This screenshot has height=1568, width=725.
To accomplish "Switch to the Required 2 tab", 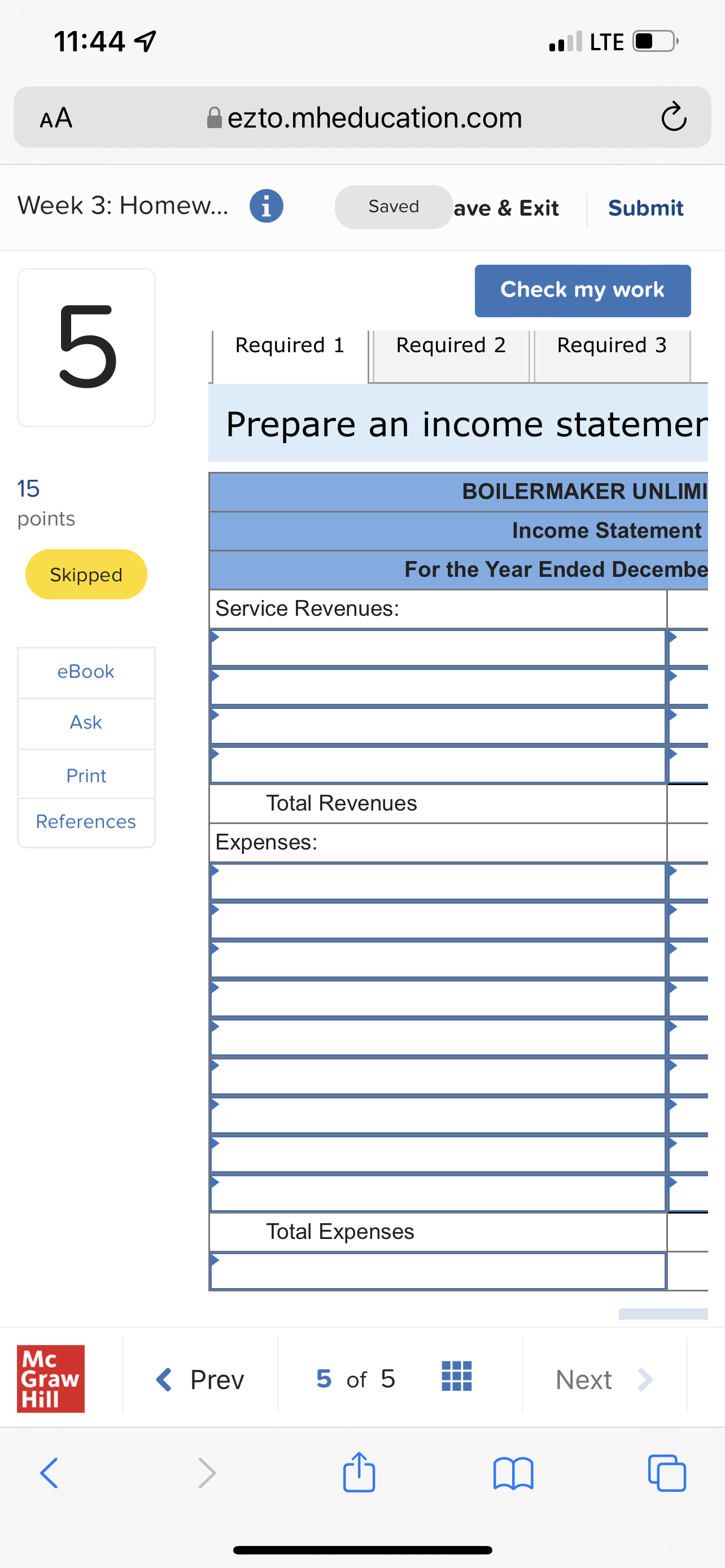I will [451, 346].
